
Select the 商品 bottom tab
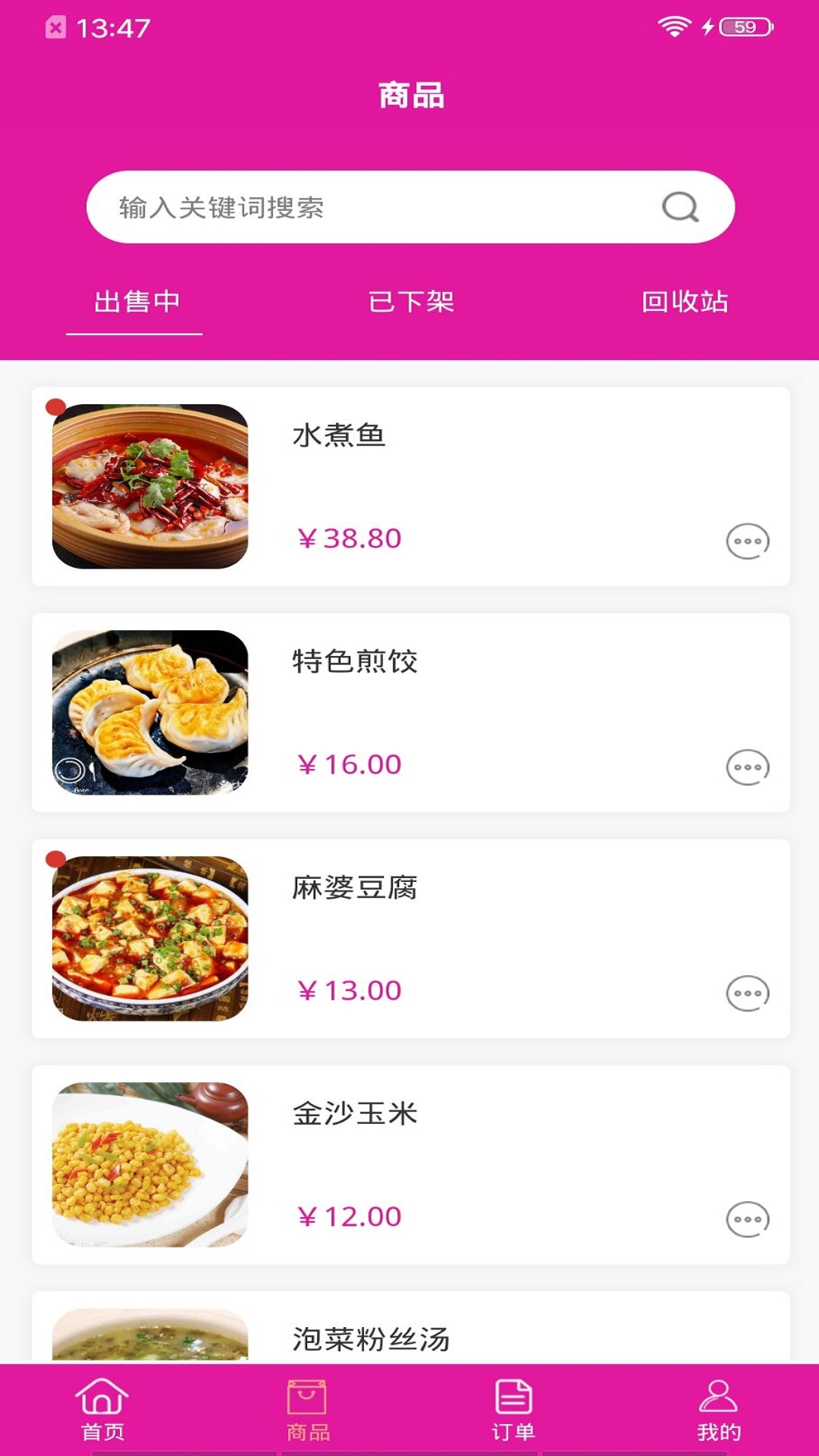pos(308,1409)
